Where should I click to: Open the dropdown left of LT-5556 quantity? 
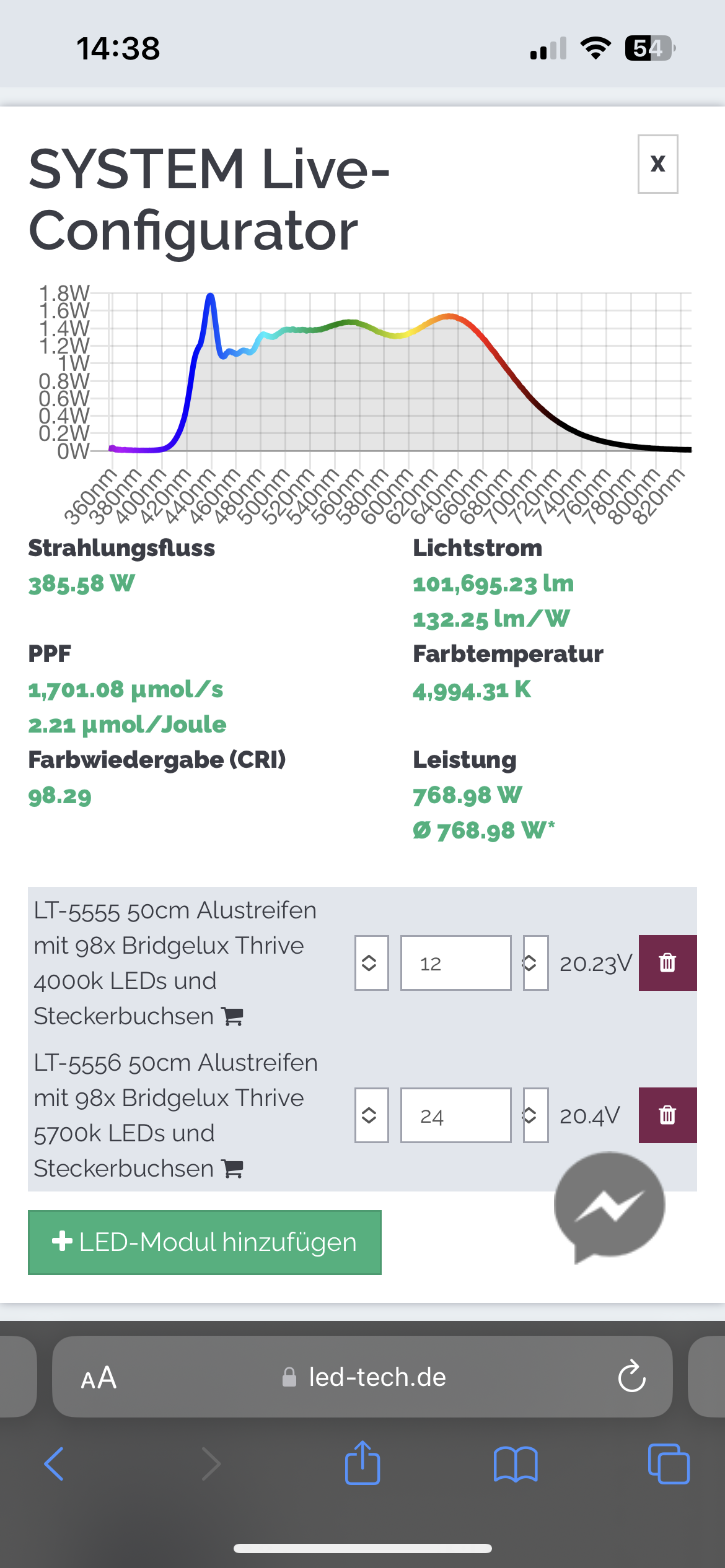click(x=371, y=1115)
